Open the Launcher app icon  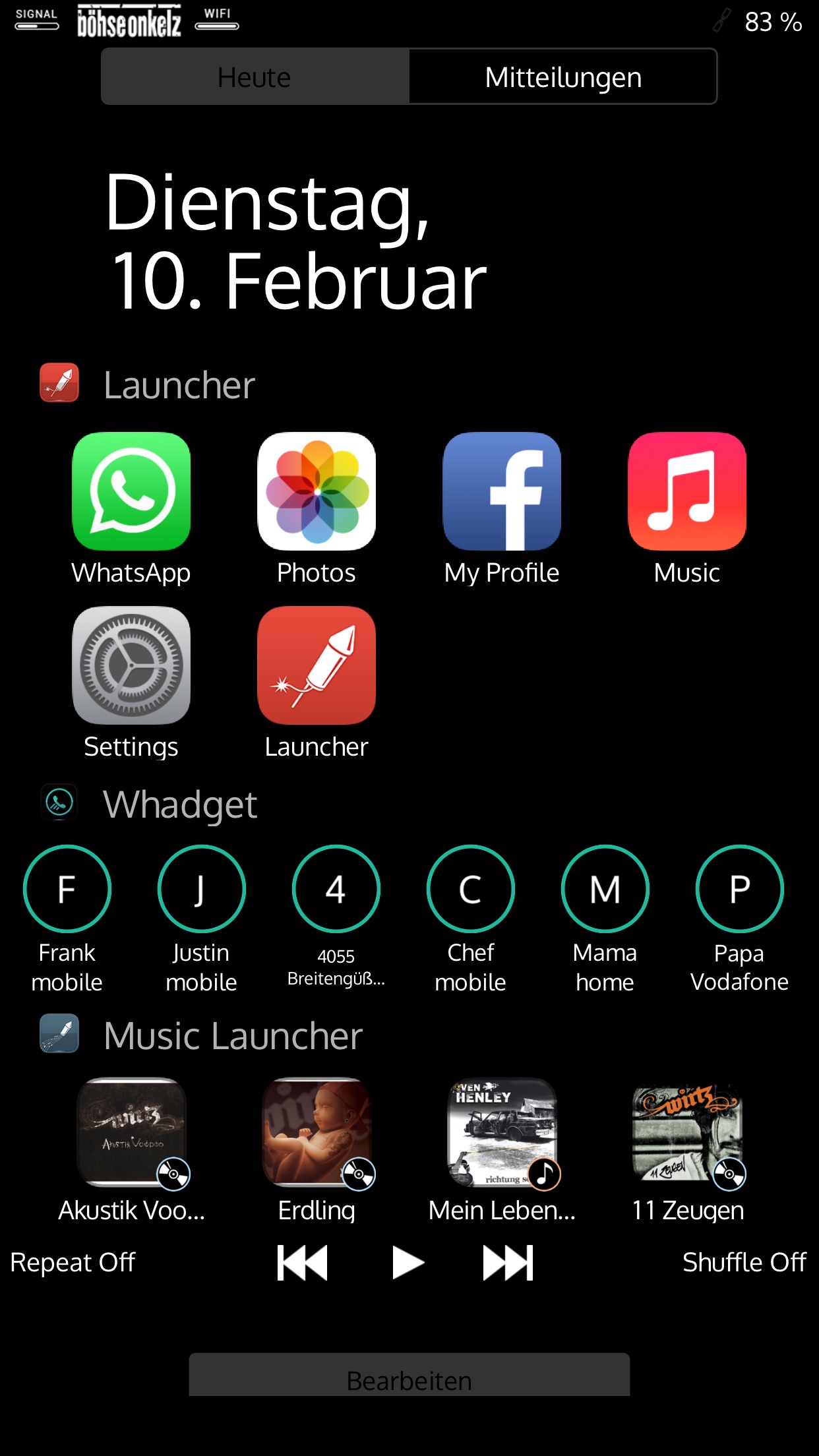point(317,666)
